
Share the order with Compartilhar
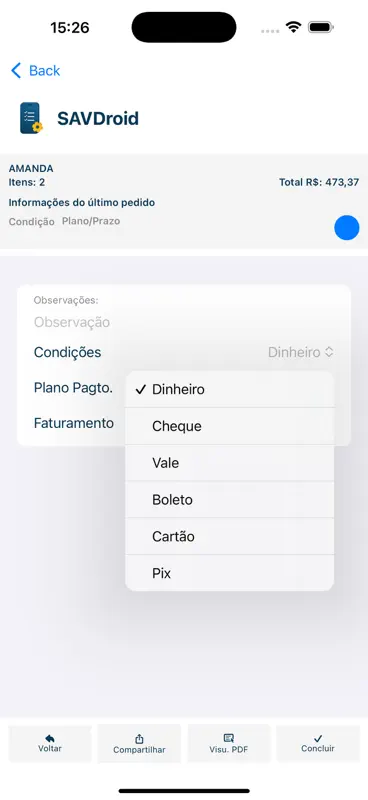click(x=139, y=744)
